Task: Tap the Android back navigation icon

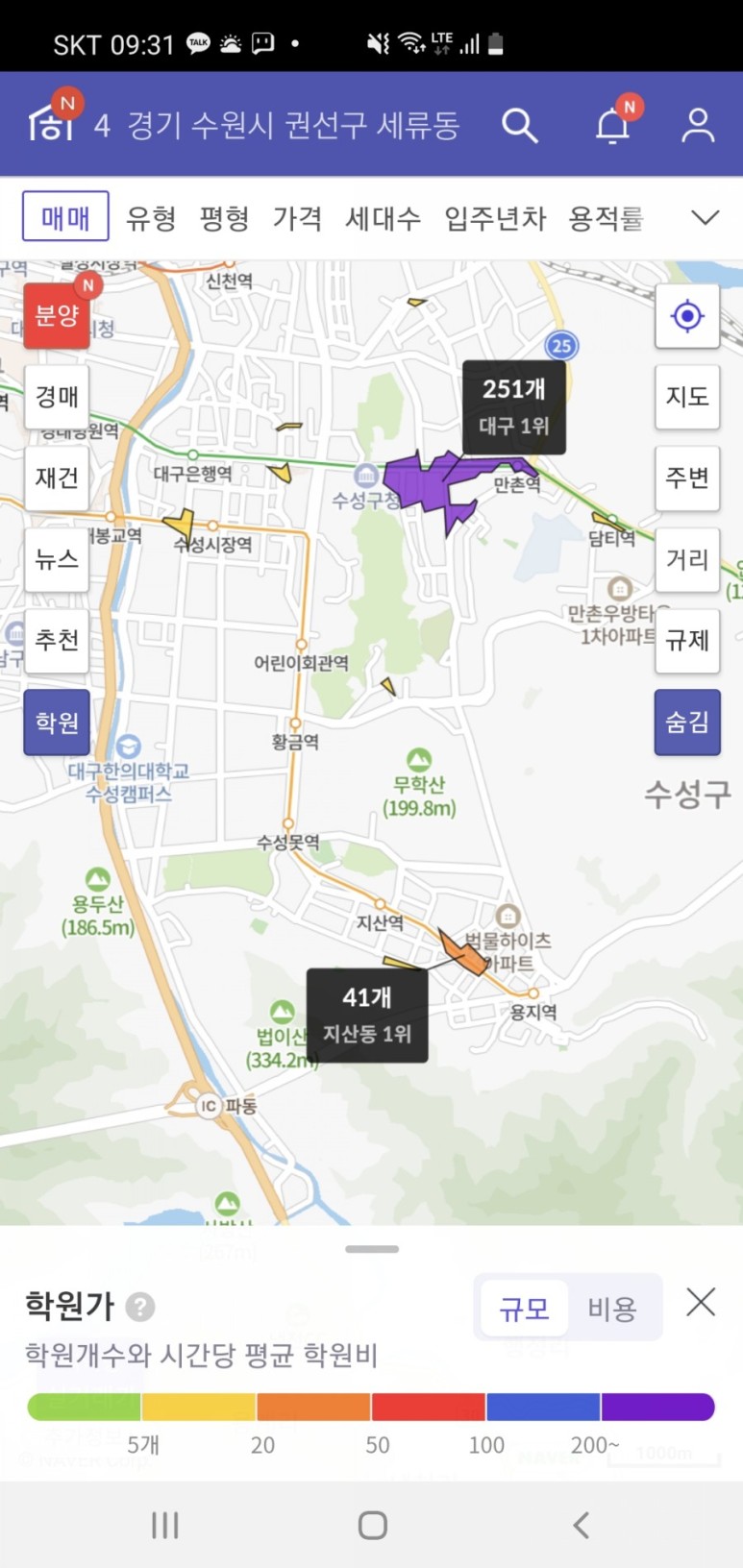Action: (x=578, y=1524)
